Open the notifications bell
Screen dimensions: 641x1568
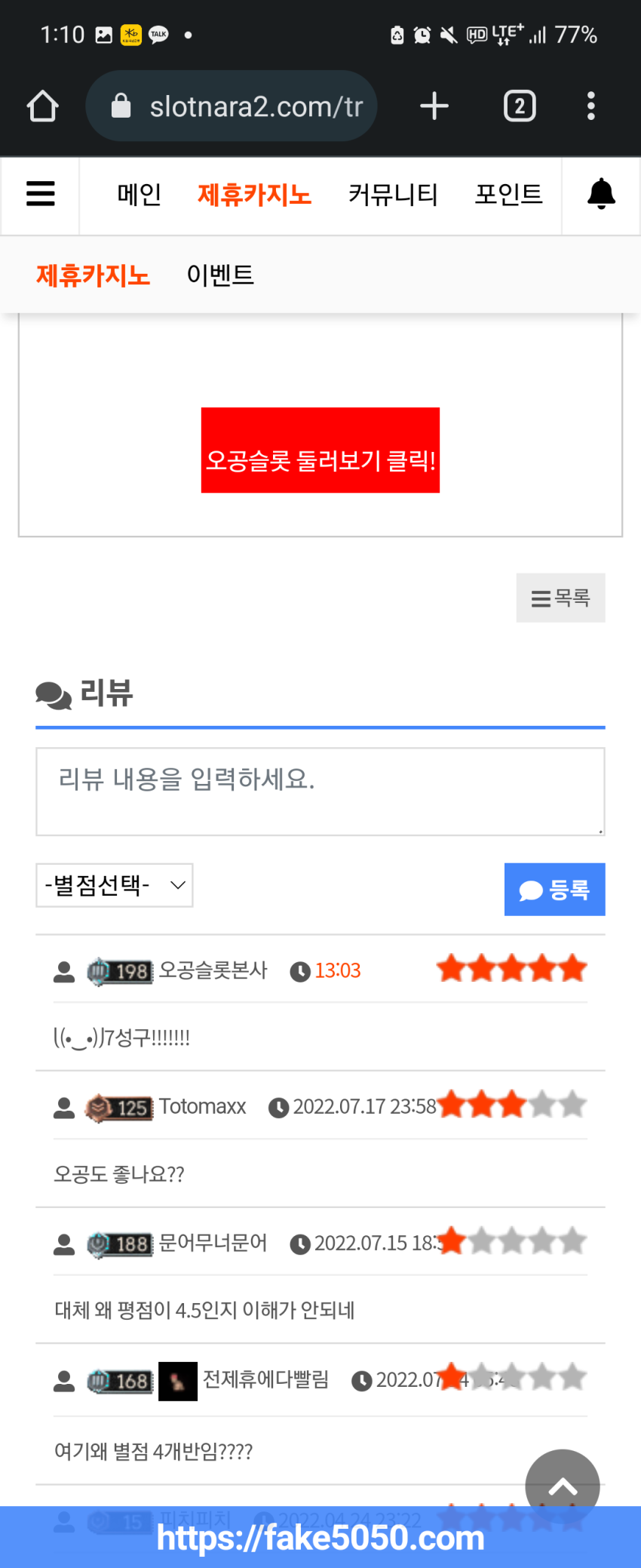tap(601, 194)
